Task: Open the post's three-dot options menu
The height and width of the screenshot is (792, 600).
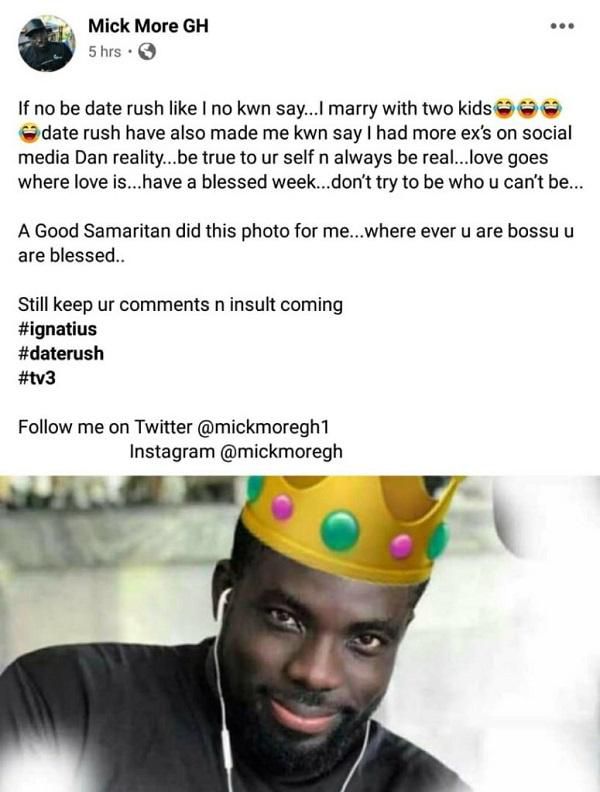Action: click(564, 27)
